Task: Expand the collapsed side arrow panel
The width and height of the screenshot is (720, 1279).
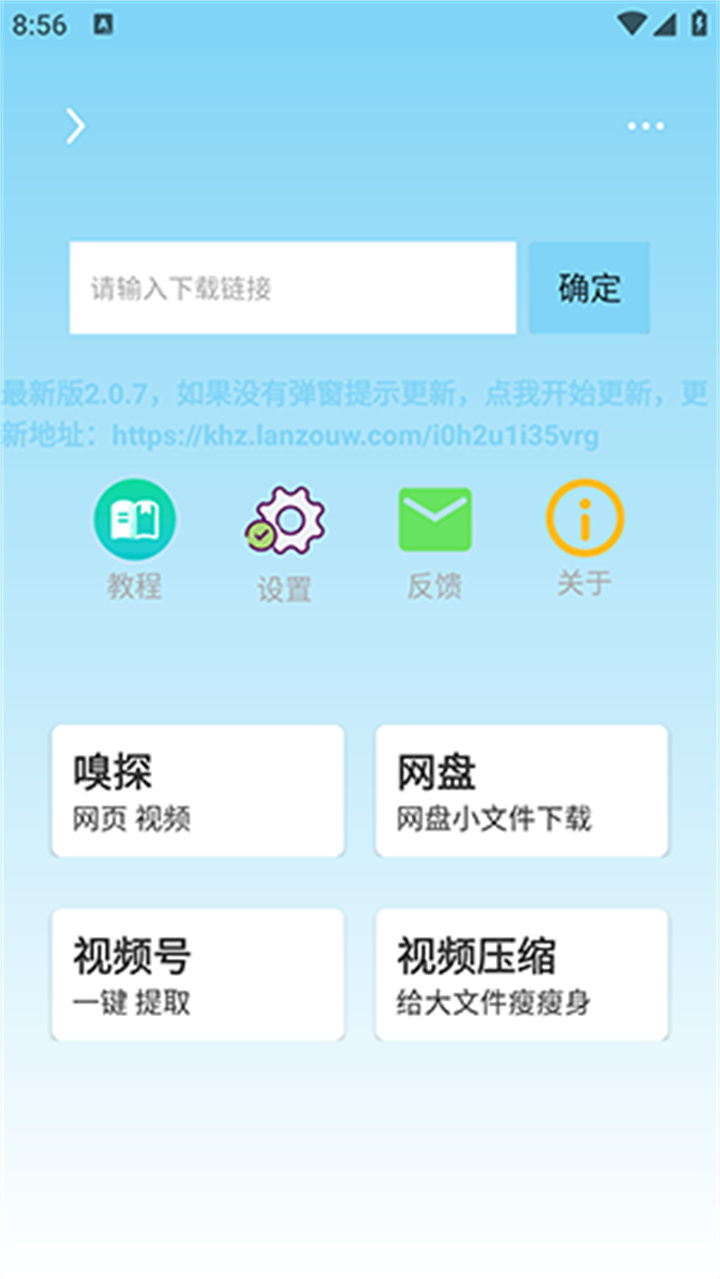Action: [74, 126]
